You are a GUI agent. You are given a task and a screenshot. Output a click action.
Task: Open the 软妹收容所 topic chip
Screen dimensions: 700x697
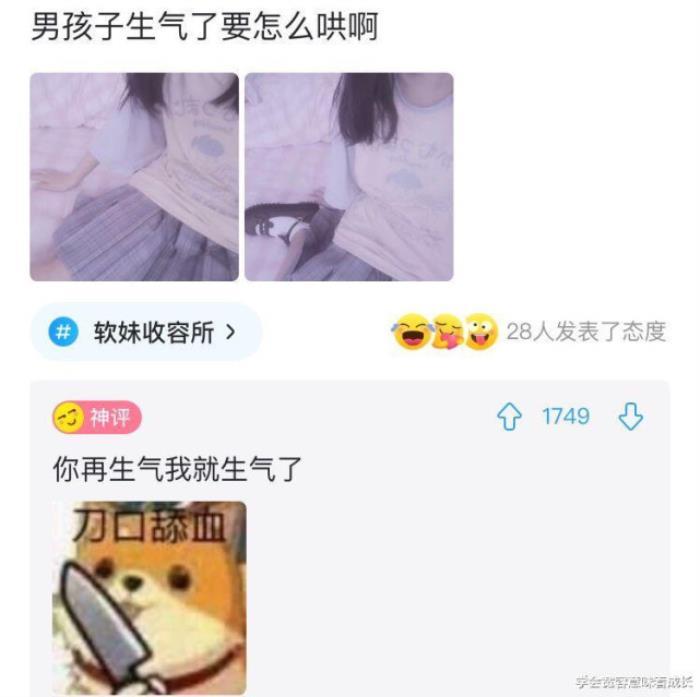coord(145,333)
